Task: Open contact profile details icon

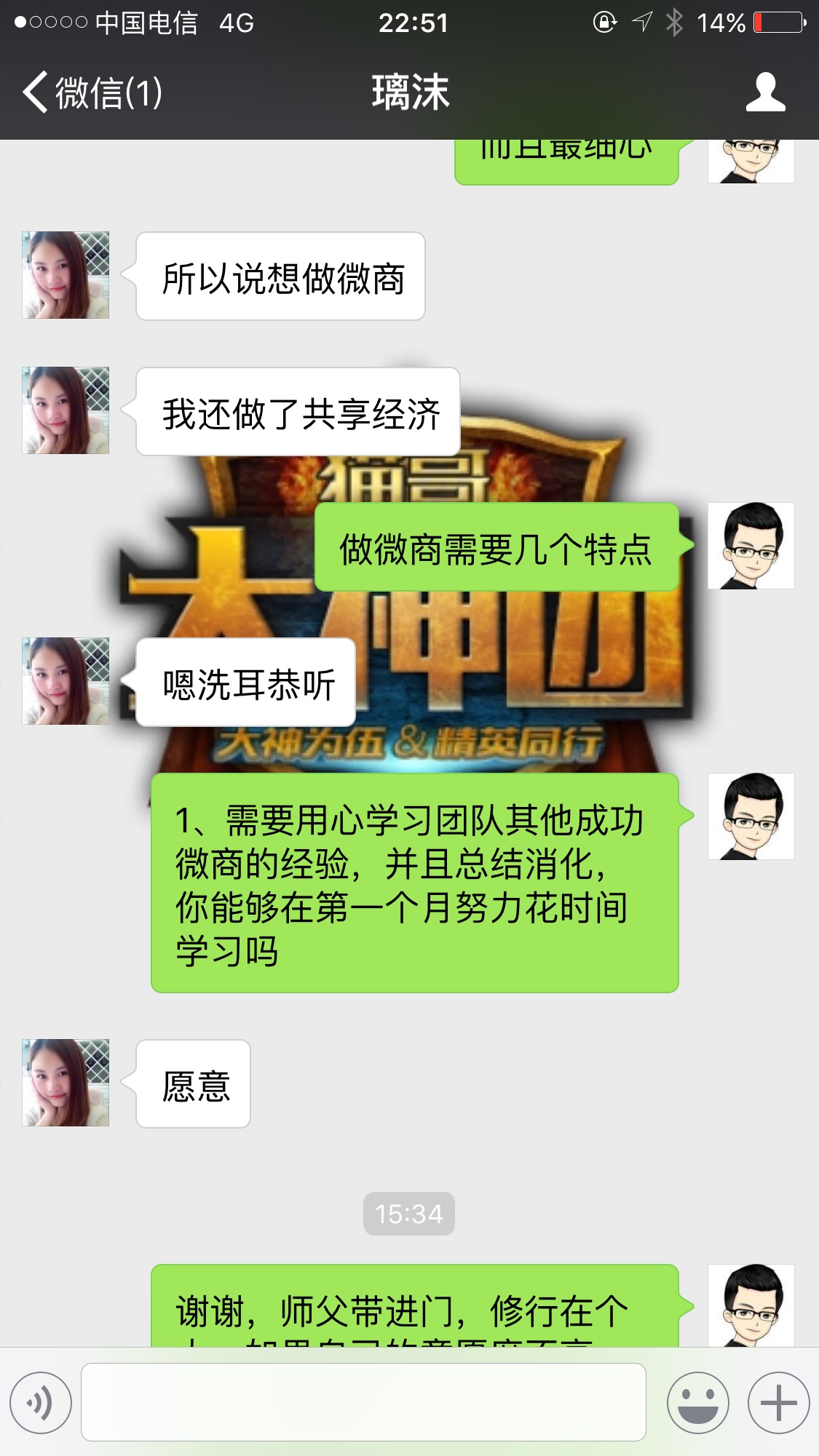Action: tap(765, 92)
